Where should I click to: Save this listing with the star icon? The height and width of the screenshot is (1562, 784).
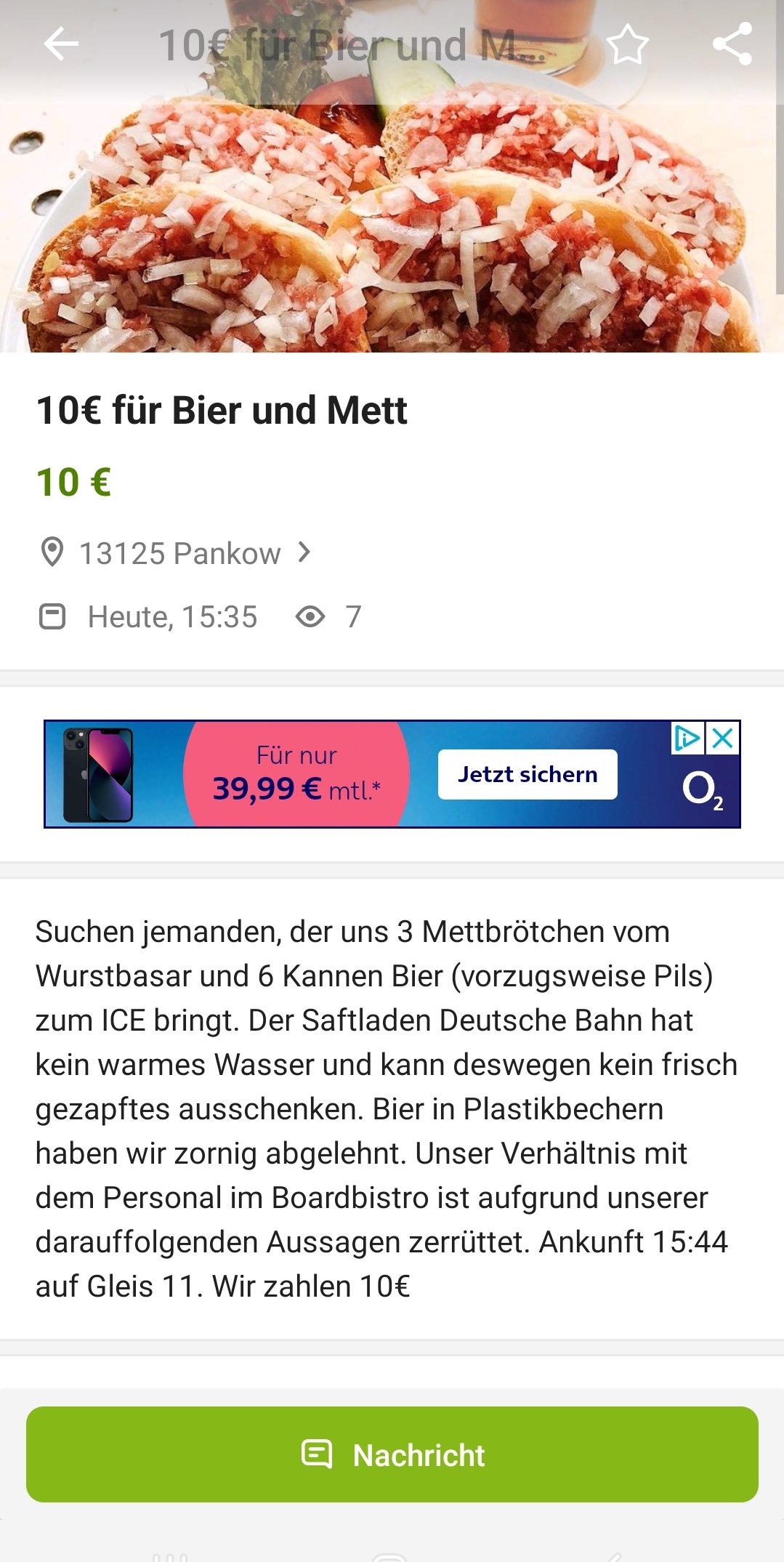tap(627, 44)
